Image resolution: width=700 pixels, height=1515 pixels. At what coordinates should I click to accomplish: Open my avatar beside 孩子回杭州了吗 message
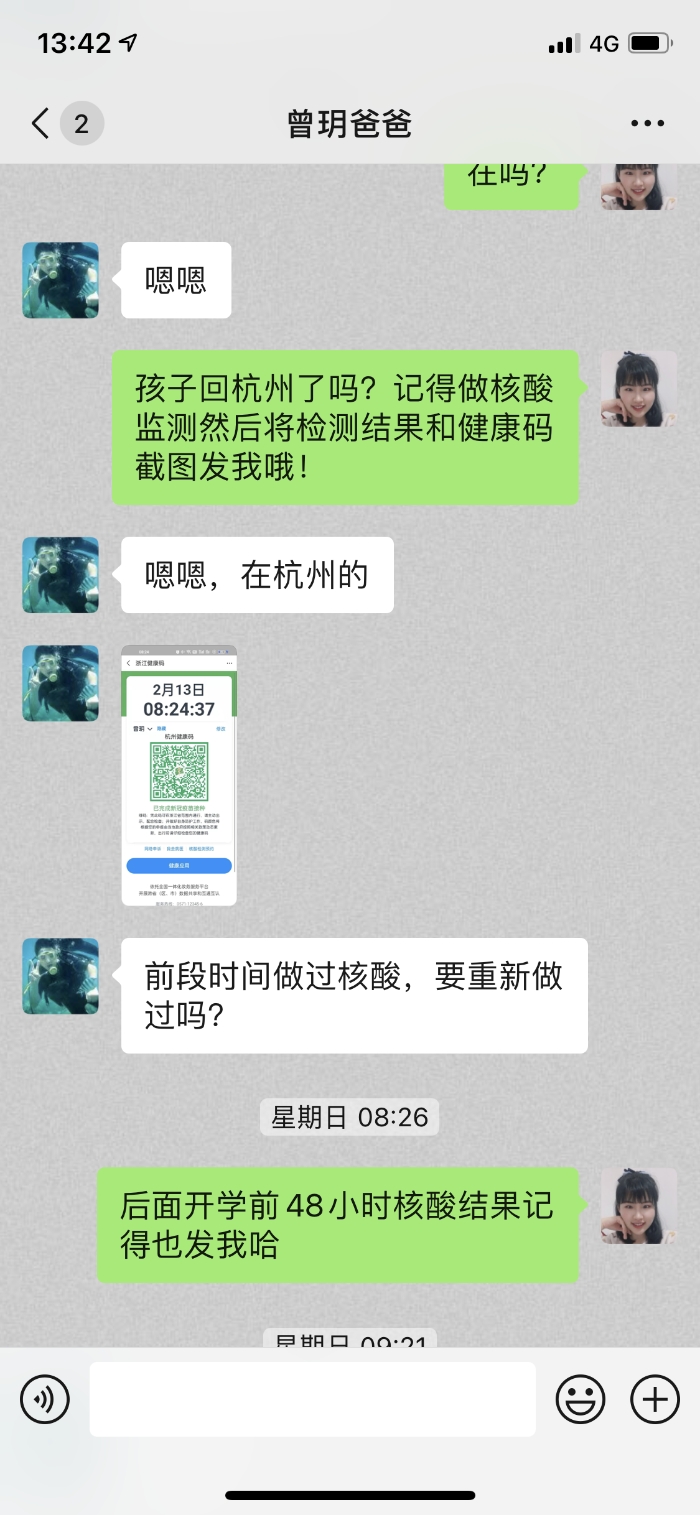coord(639,389)
